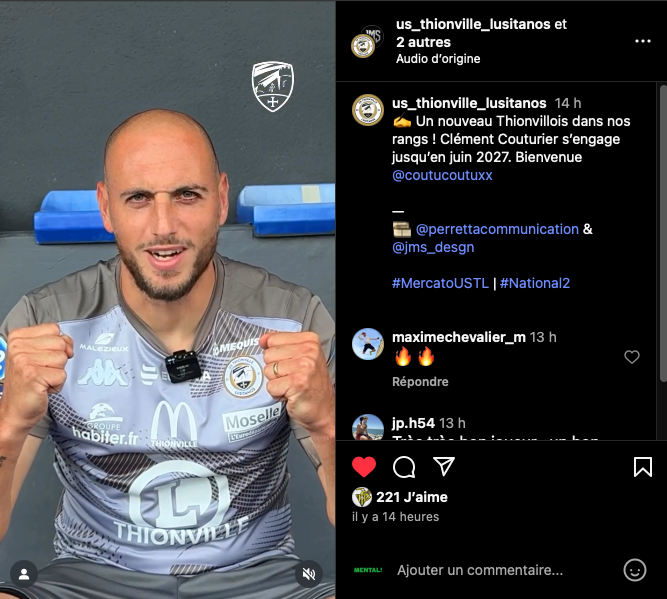
Task: Open the @perrettacommunication mention
Action: coord(497,229)
